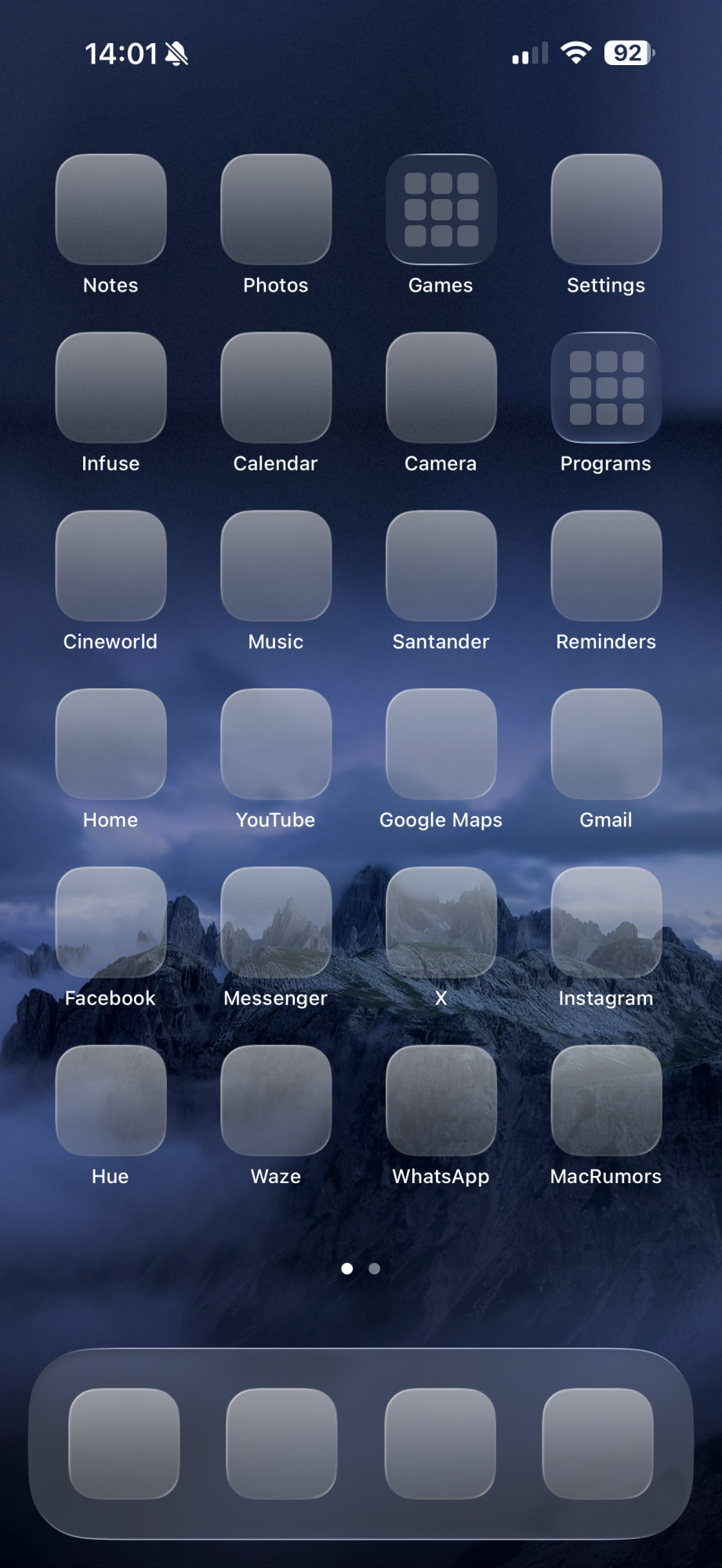This screenshot has height=1568, width=722.
Task: Open the Programs folder
Action: (x=605, y=387)
